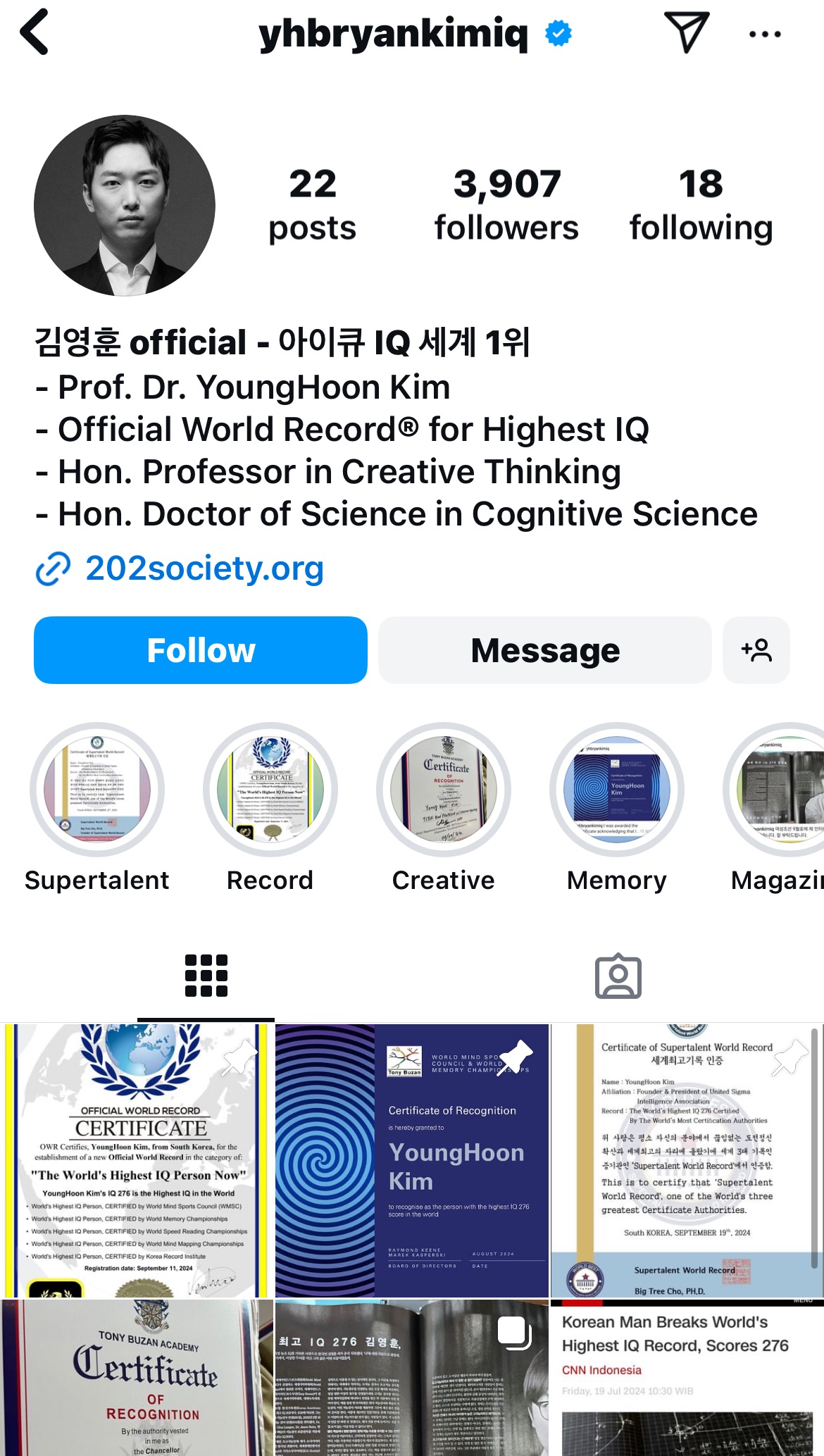824x1456 pixels.
Task: Switch to the tagged posts tab
Action: 618,976
